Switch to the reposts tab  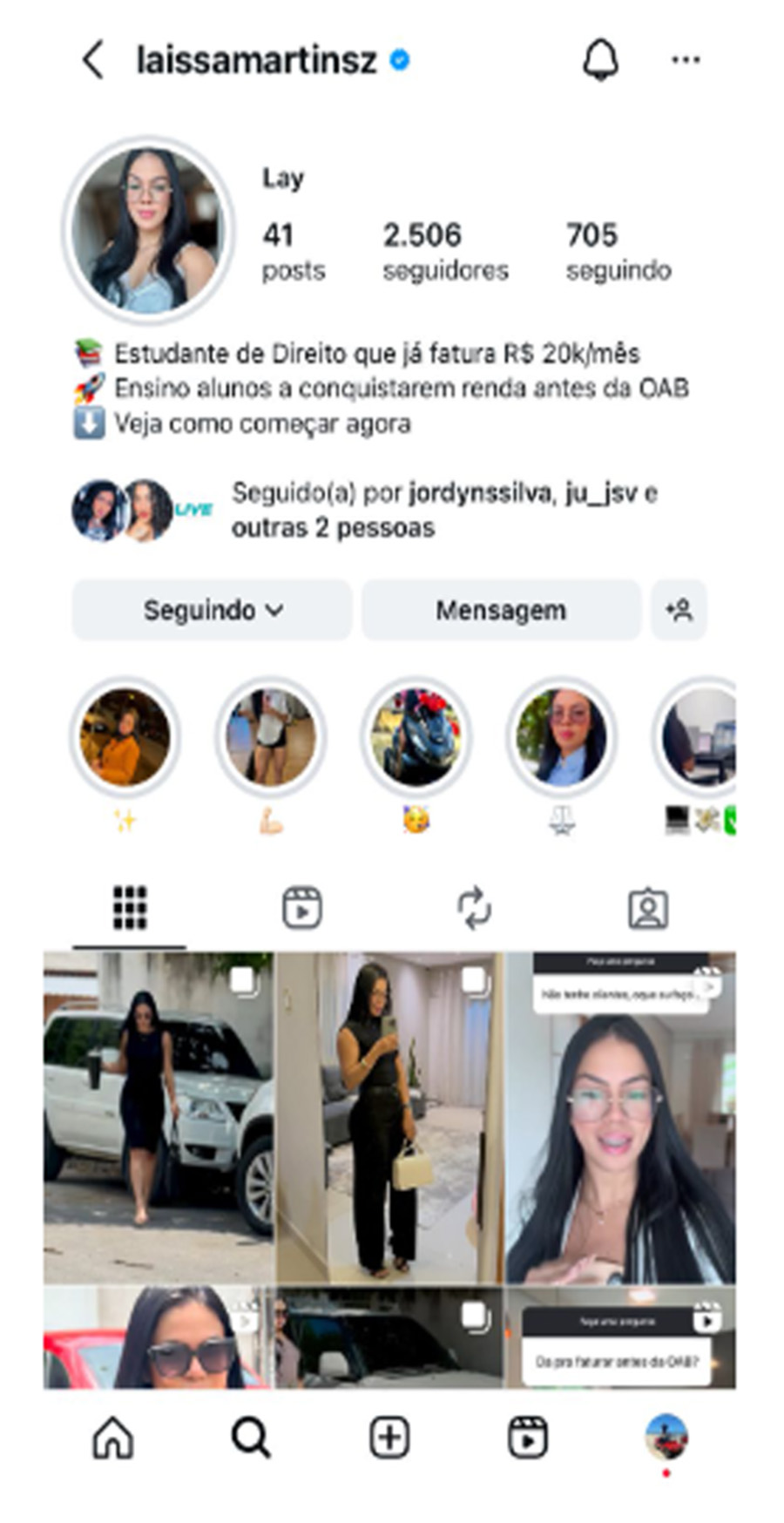pos(475,908)
